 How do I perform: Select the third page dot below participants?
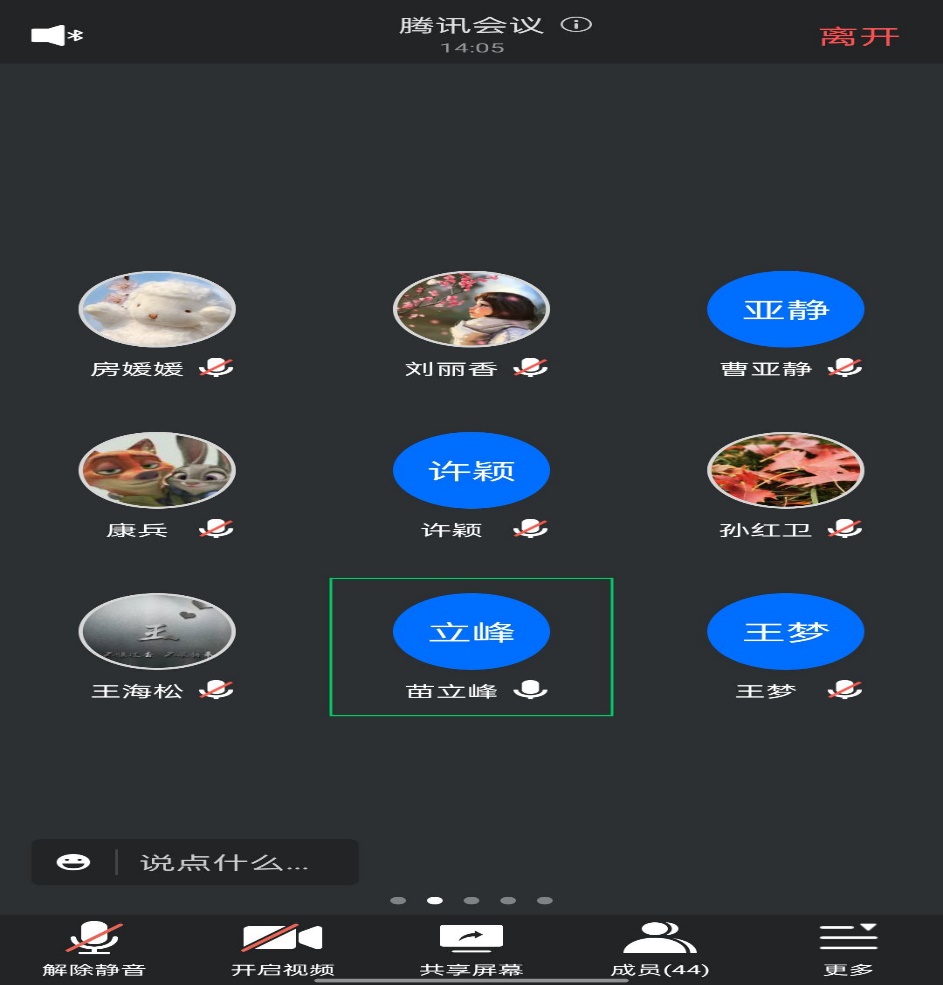[x=471, y=900]
